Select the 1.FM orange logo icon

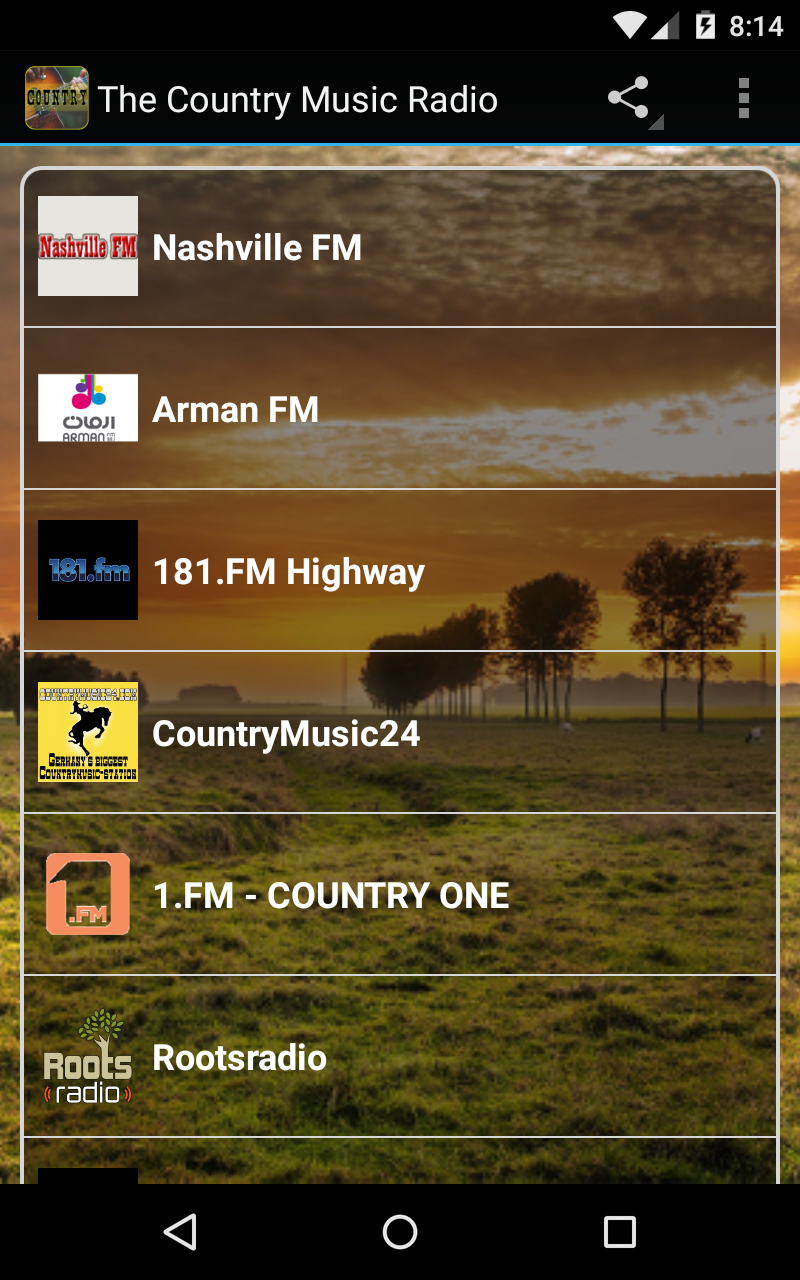coord(88,895)
